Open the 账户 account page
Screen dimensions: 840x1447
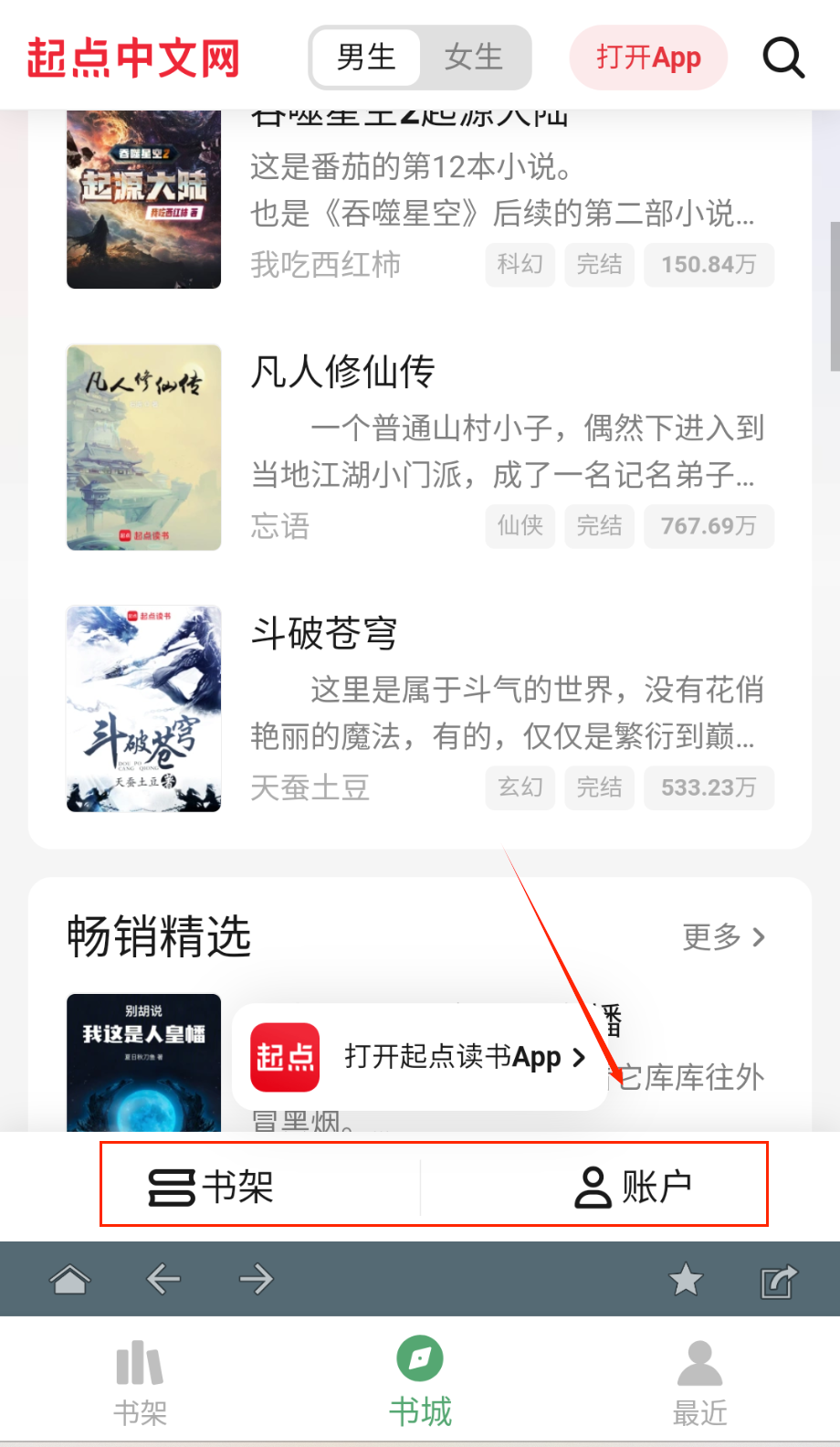[633, 1187]
